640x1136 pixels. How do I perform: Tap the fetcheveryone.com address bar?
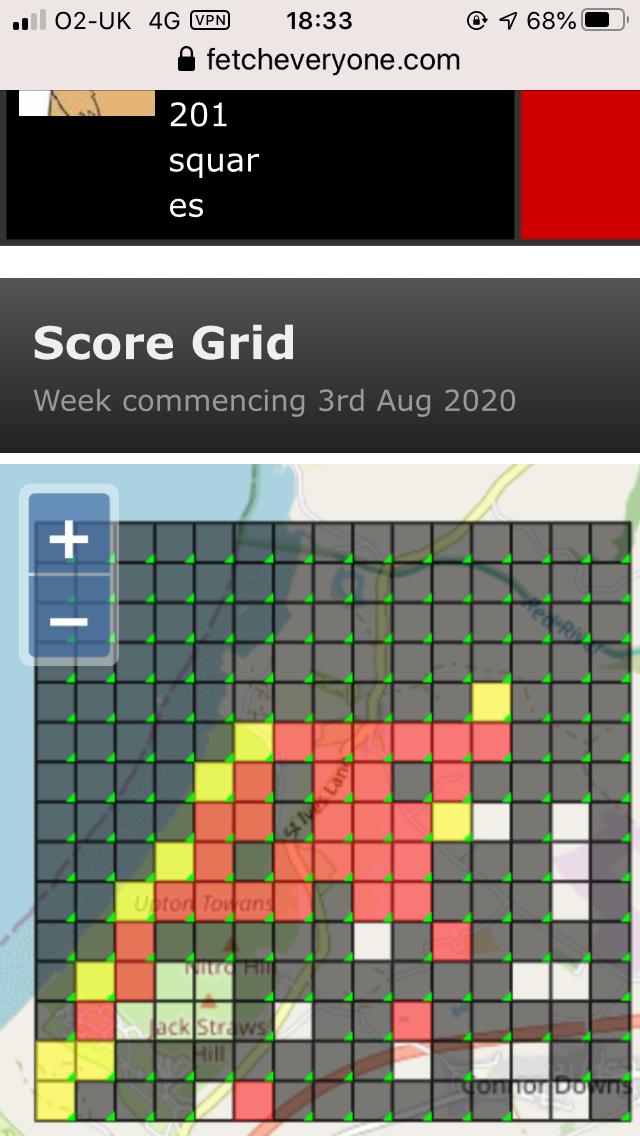[x=320, y=60]
